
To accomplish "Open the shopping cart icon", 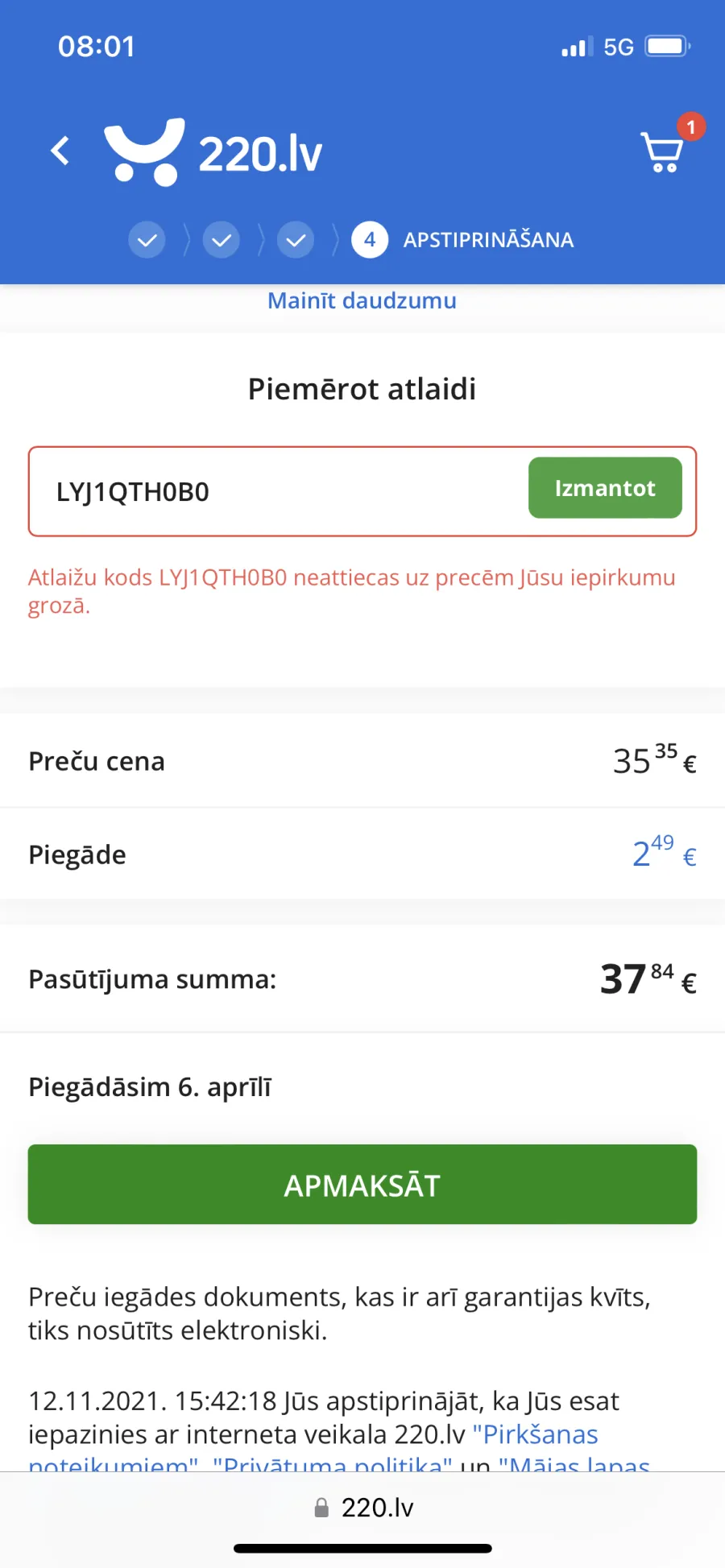I will point(664,151).
